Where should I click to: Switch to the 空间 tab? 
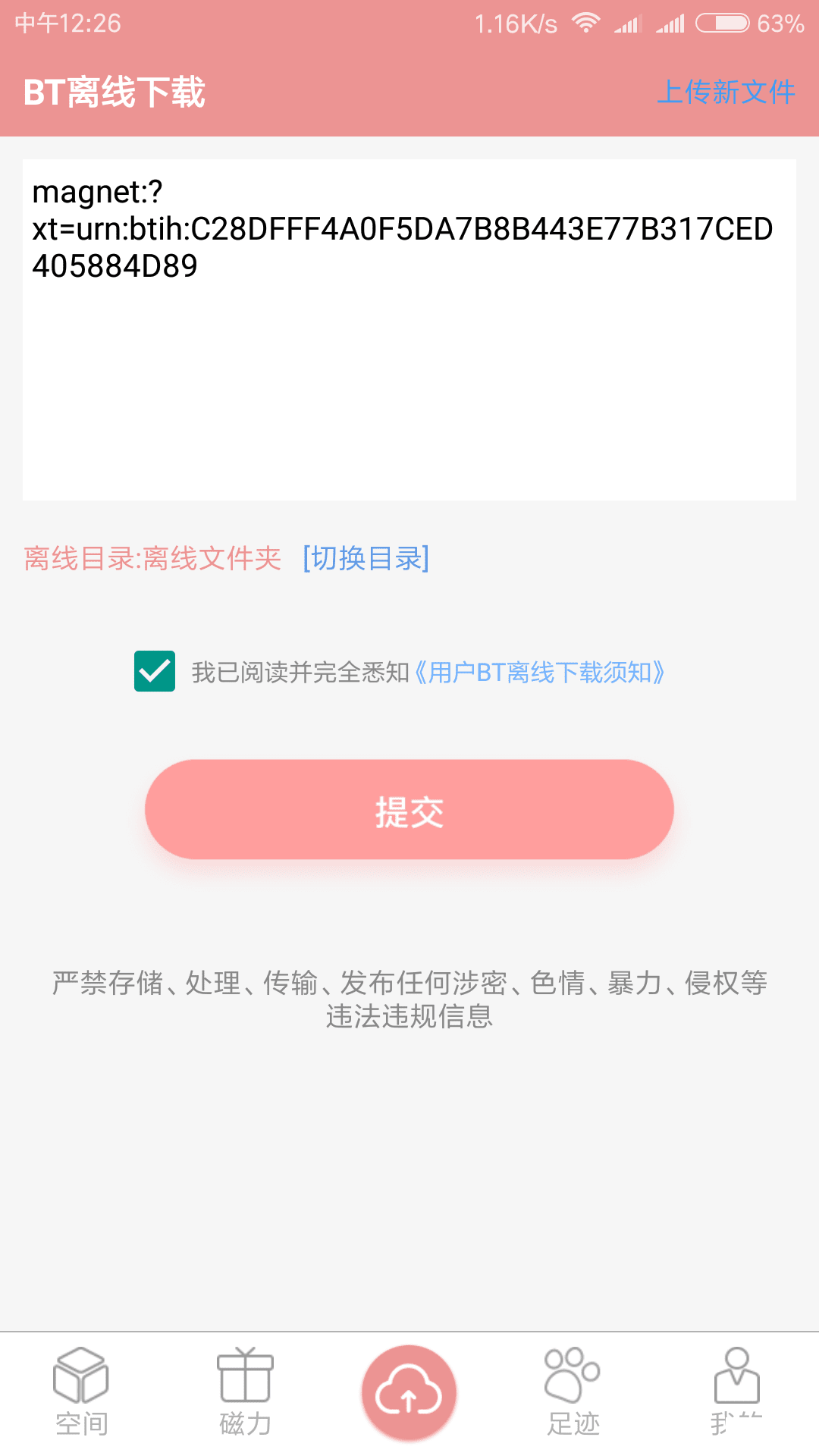pos(81,1392)
